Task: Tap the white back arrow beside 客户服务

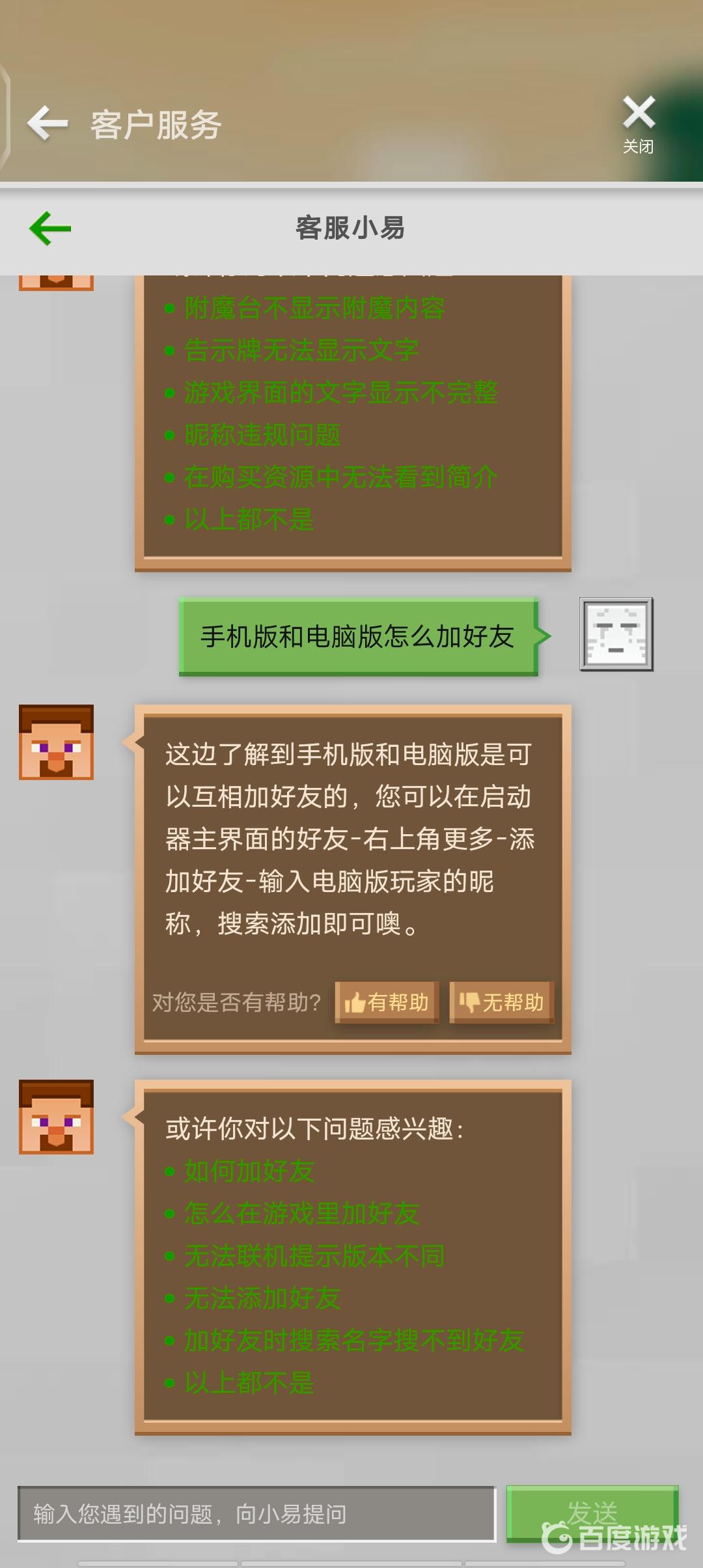Action: point(48,123)
